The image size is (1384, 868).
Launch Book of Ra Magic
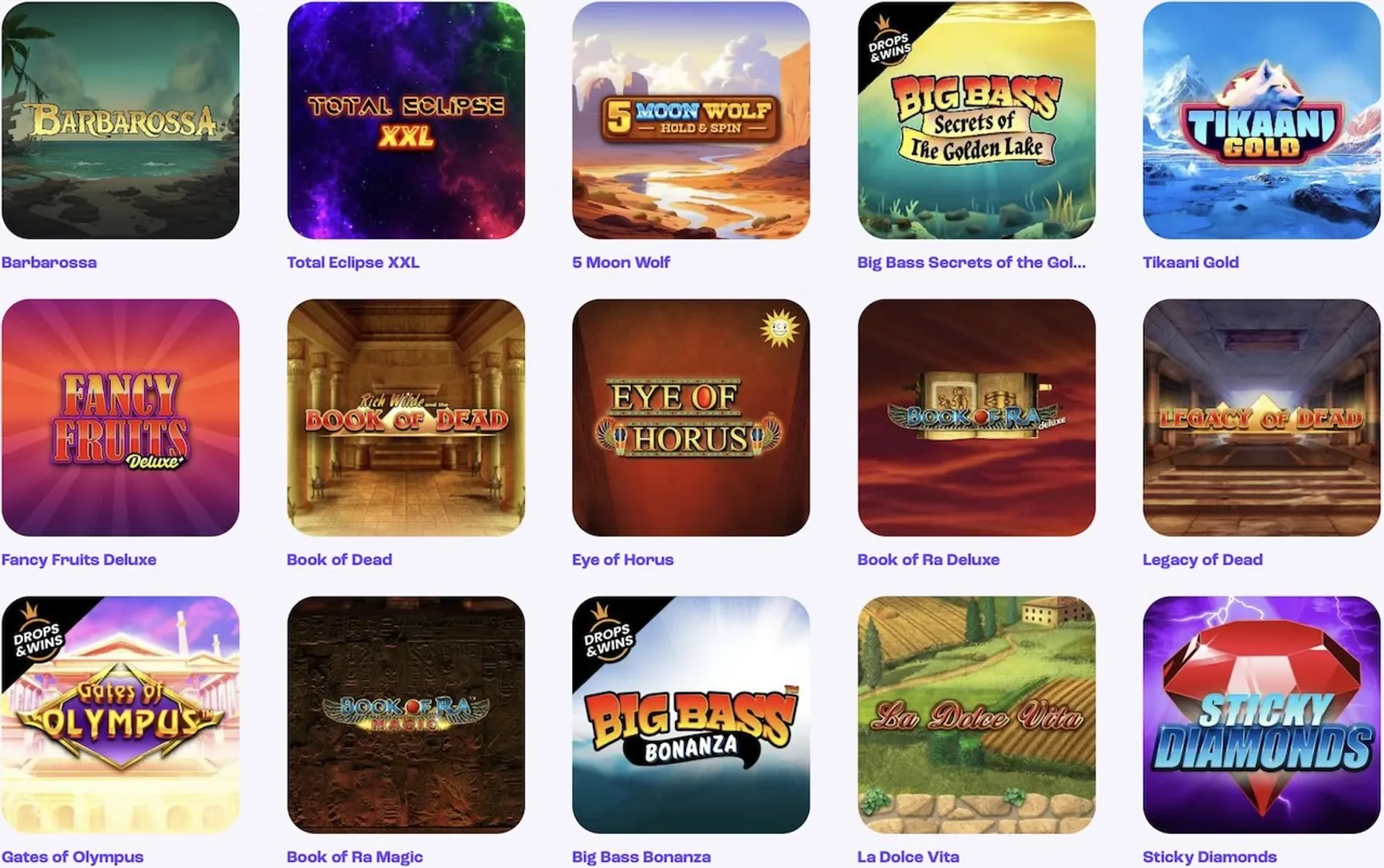405,714
